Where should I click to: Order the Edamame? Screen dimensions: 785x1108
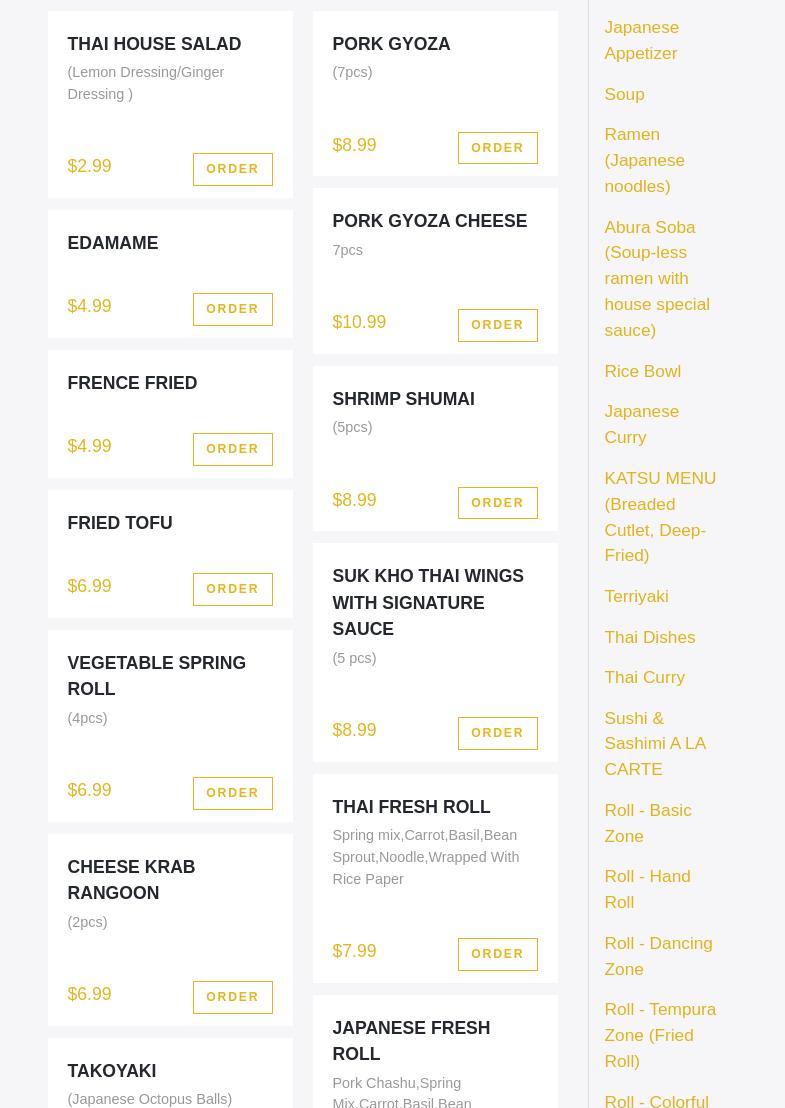(232, 309)
